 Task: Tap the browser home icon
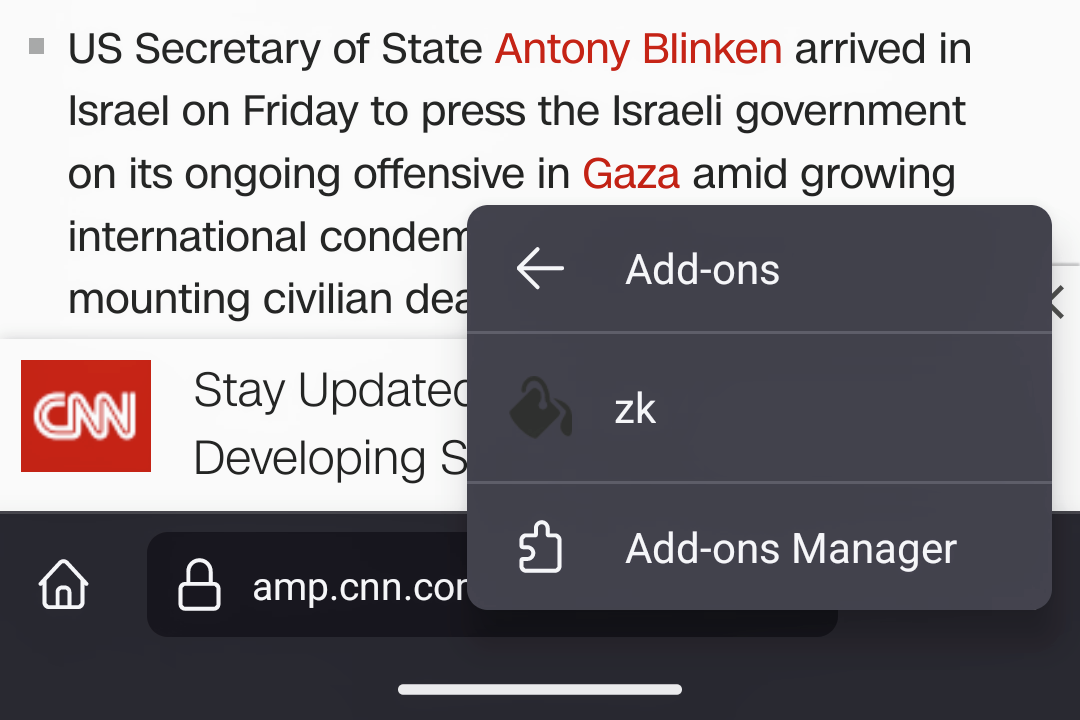click(64, 585)
